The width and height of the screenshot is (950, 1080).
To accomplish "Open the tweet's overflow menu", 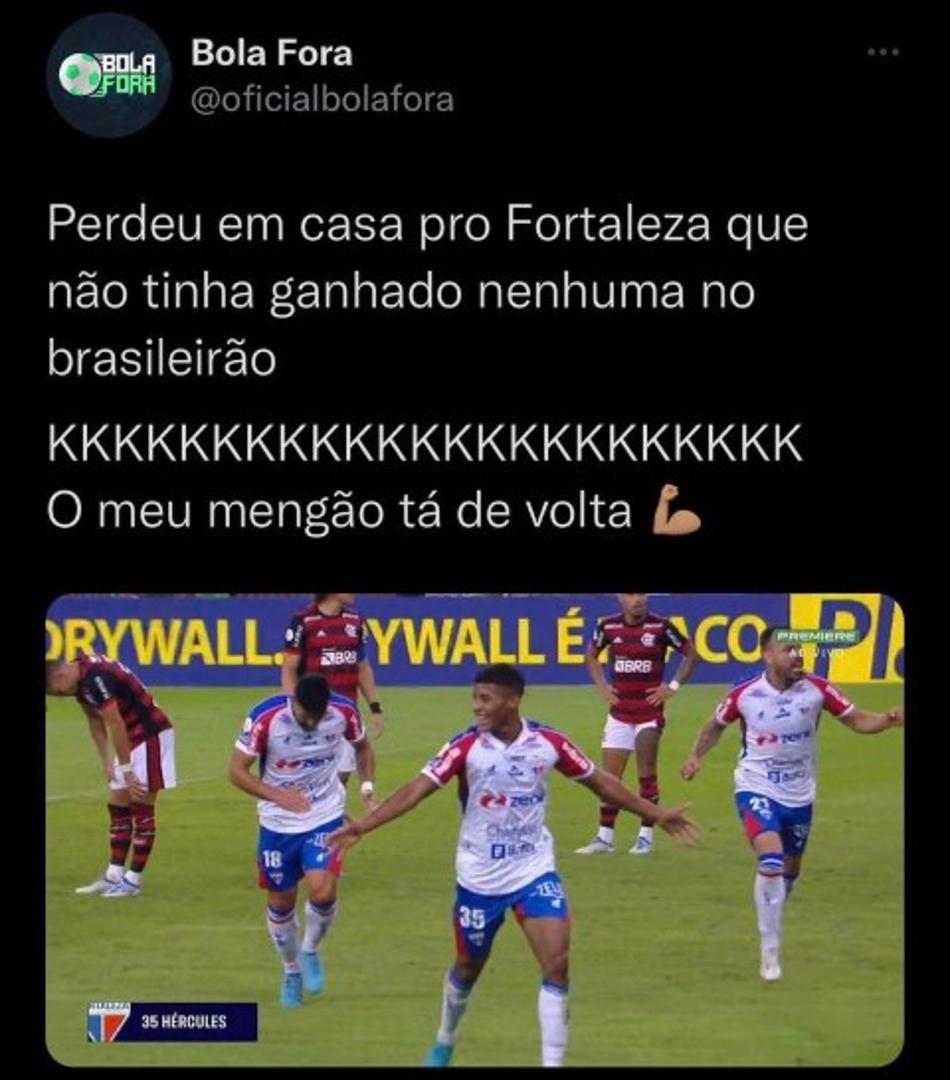I will (883, 53).
